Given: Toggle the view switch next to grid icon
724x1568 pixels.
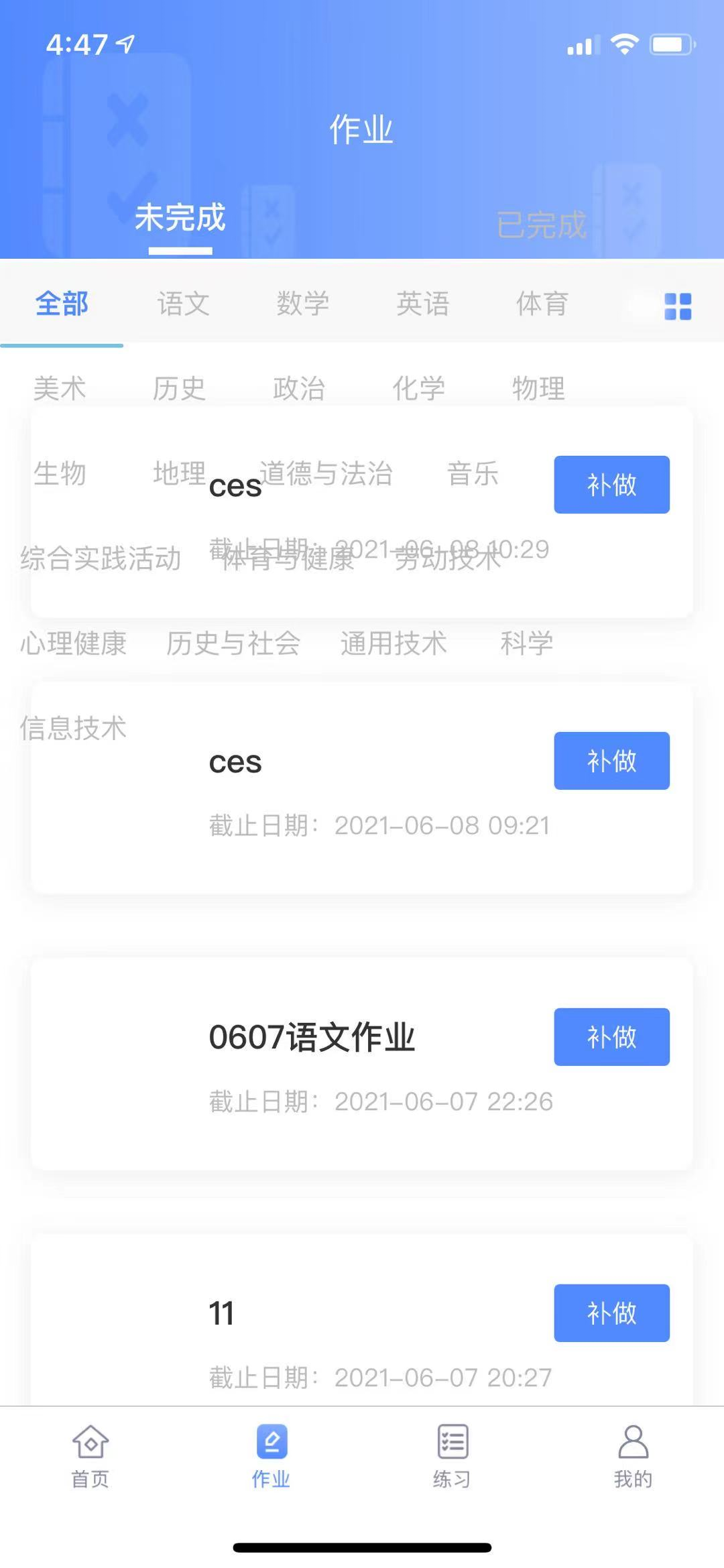Looking at the screenshot, I should 639,304.
